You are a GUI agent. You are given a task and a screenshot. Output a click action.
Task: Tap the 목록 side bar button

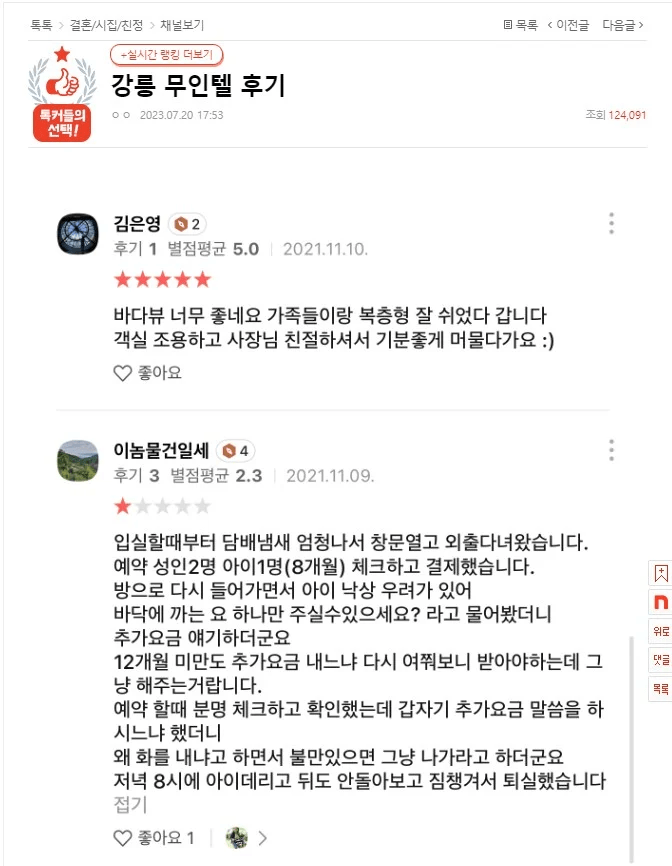pyautogui.click(x=661, y=688)
